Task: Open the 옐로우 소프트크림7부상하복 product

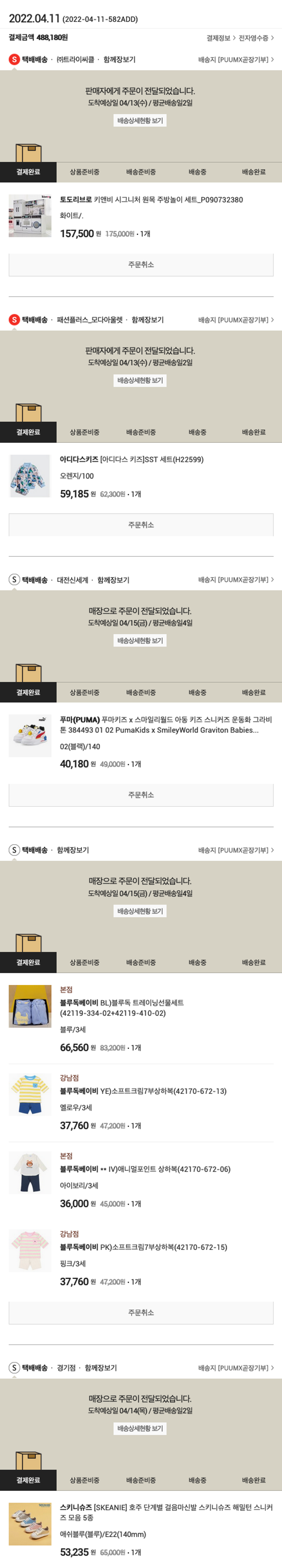Action: 143,1091
